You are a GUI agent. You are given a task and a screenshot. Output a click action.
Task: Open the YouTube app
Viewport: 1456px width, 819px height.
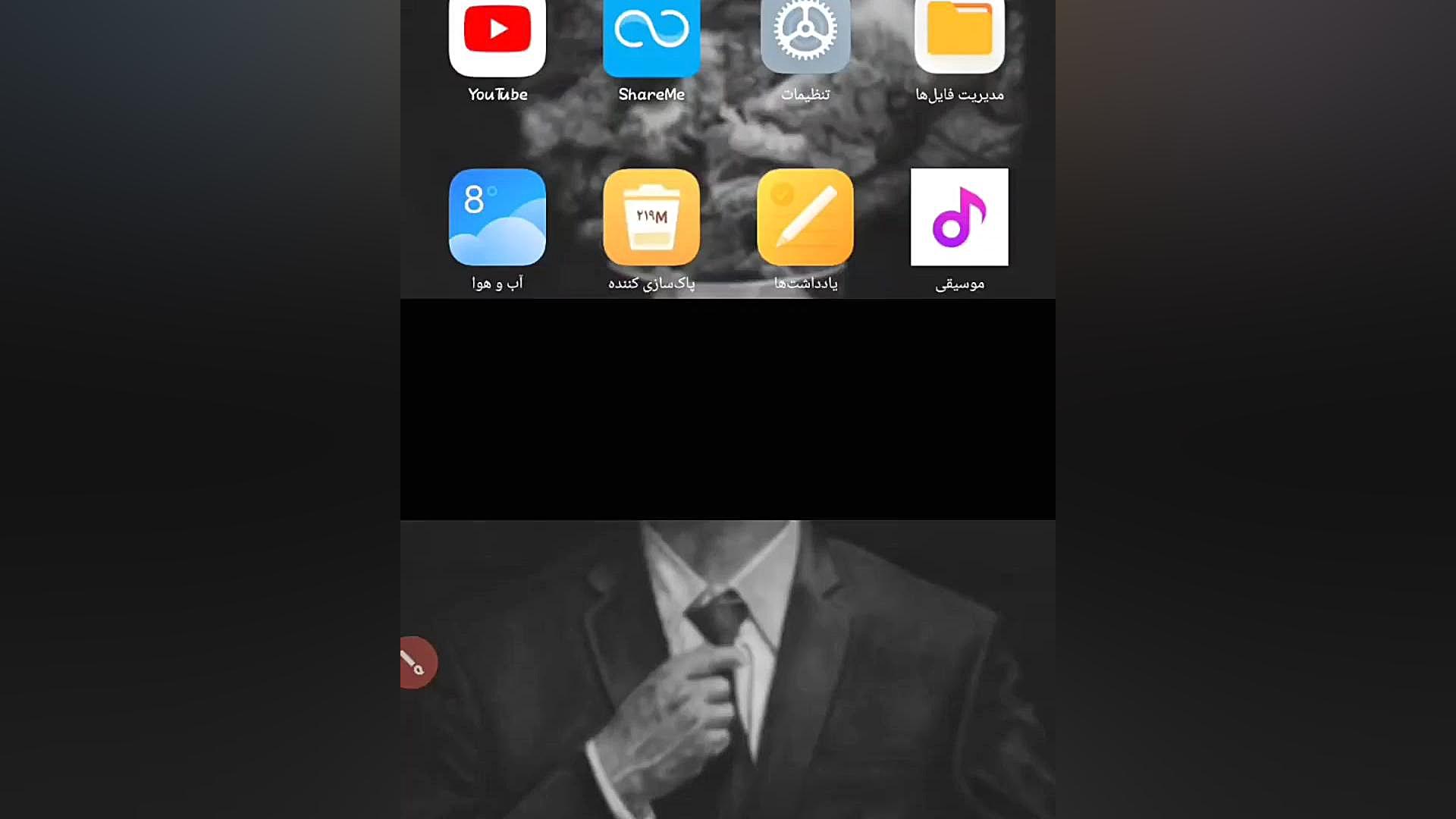coord(497,34)
